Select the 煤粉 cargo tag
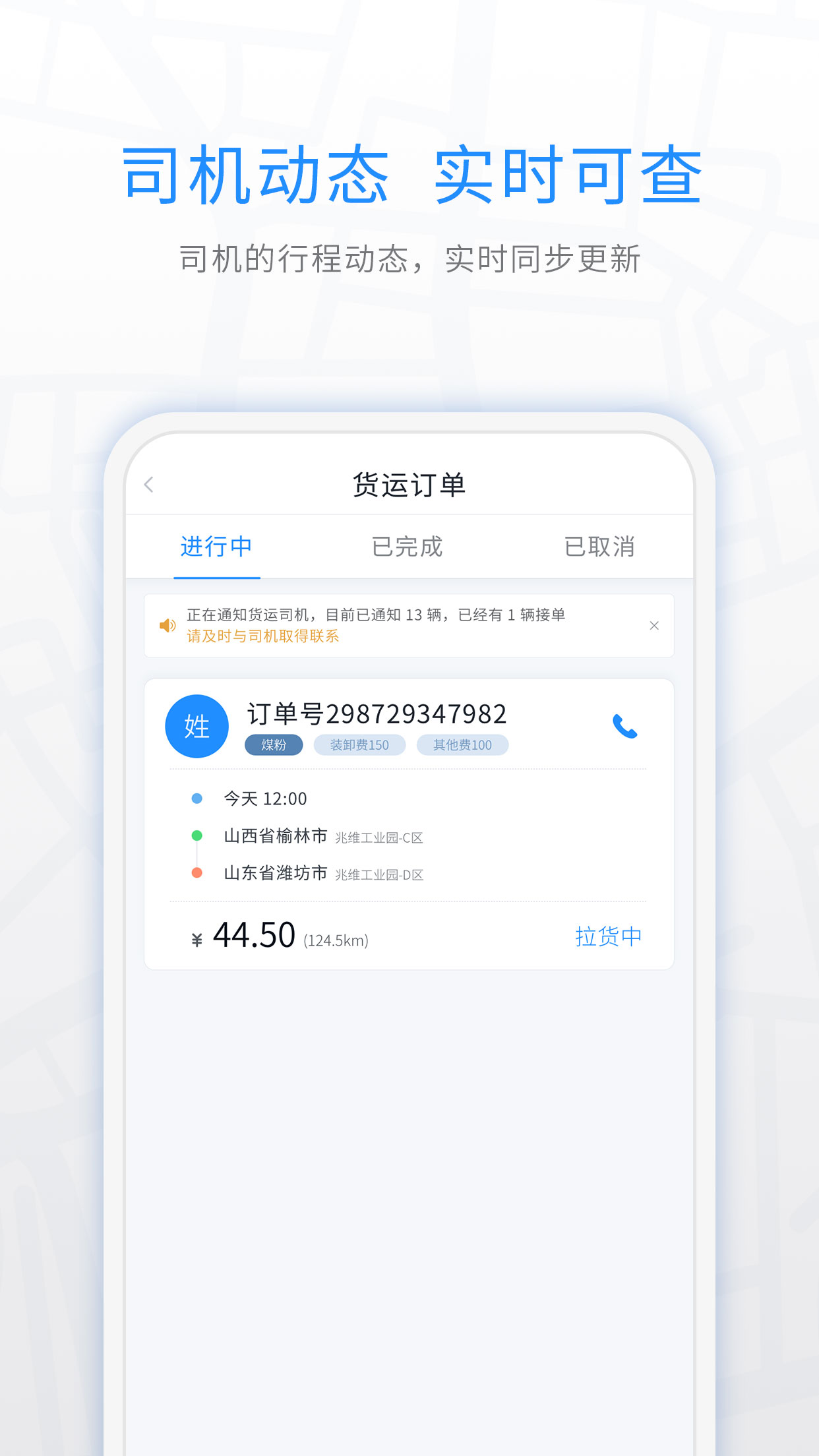 pos(273,745)
